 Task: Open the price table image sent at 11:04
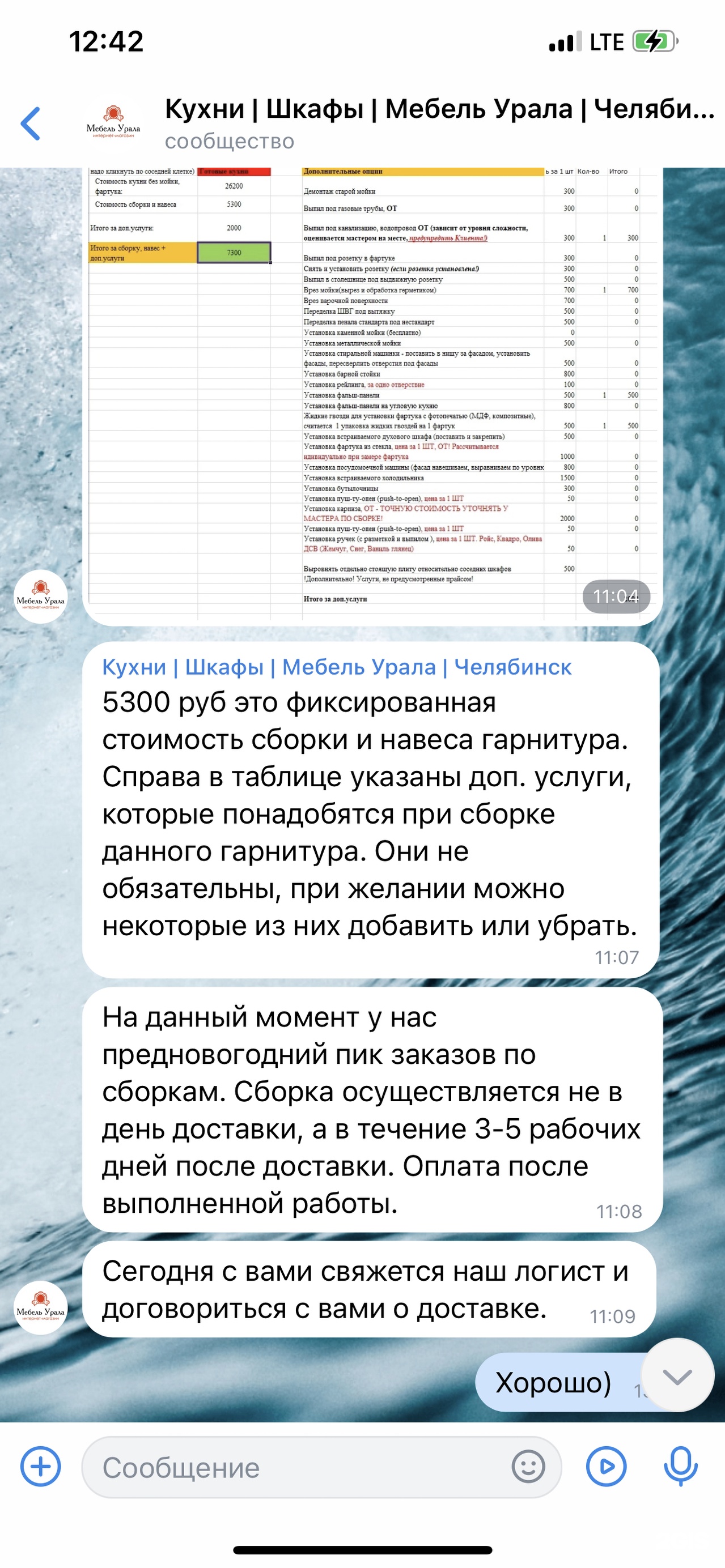[x=372, y=390]
